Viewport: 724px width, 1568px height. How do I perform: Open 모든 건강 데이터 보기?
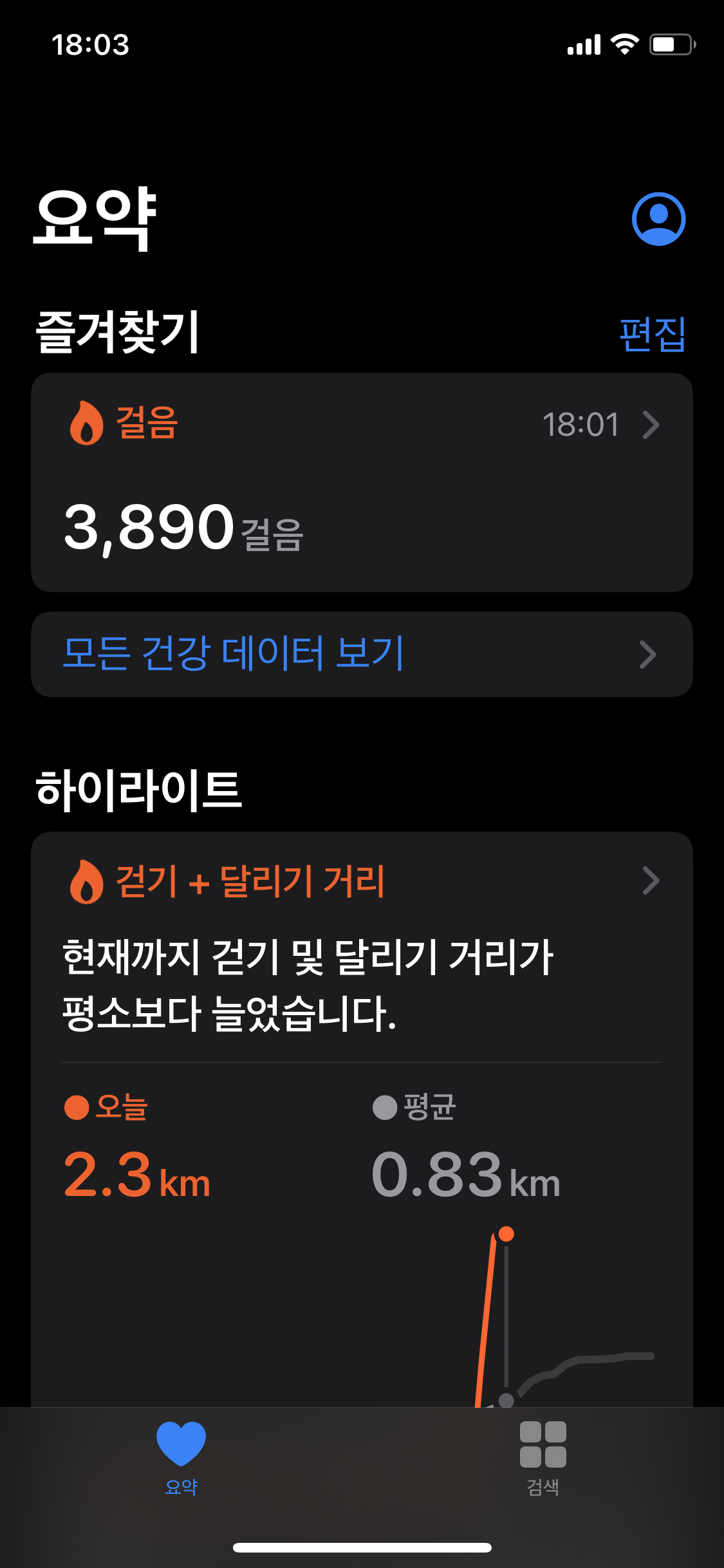[x=362, y=654]
